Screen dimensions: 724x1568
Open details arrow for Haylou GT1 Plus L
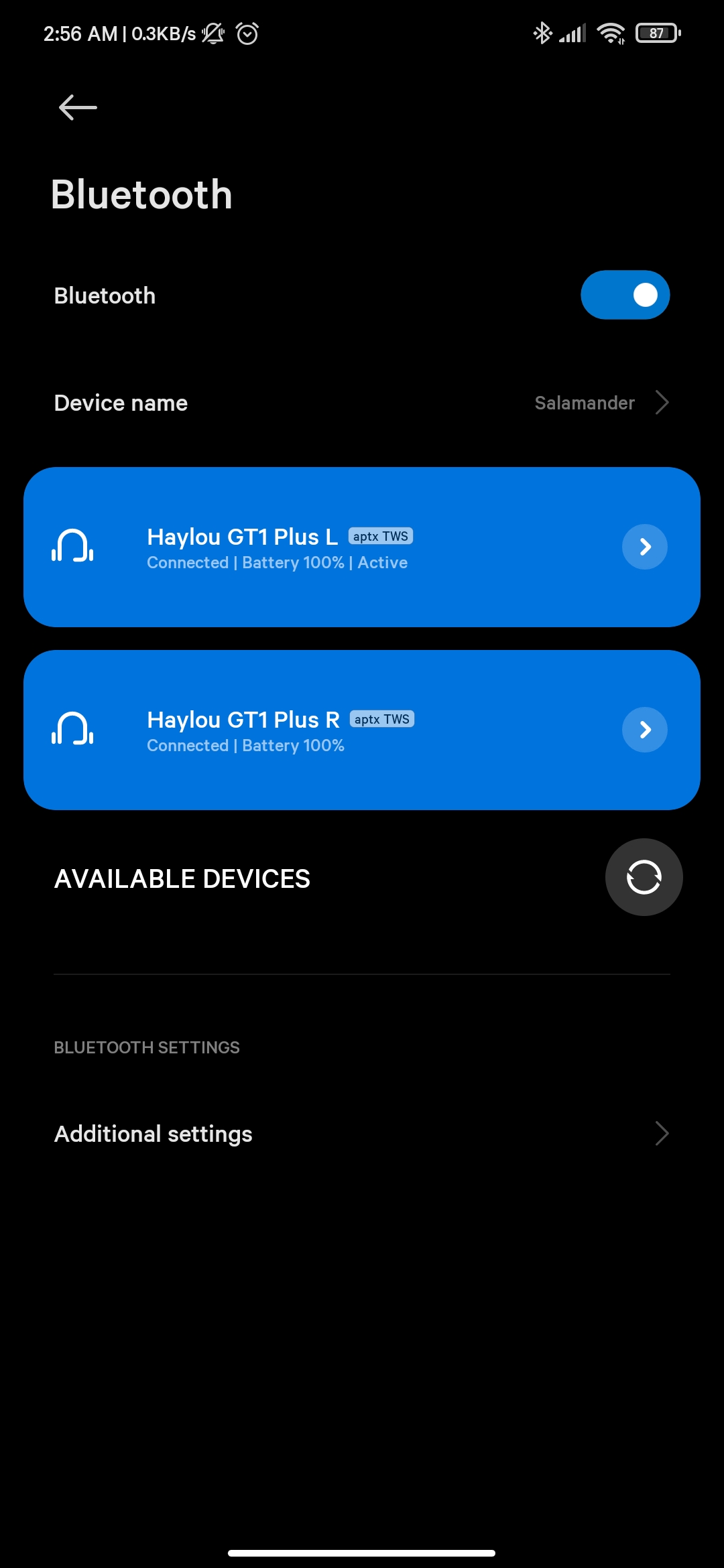644,547
